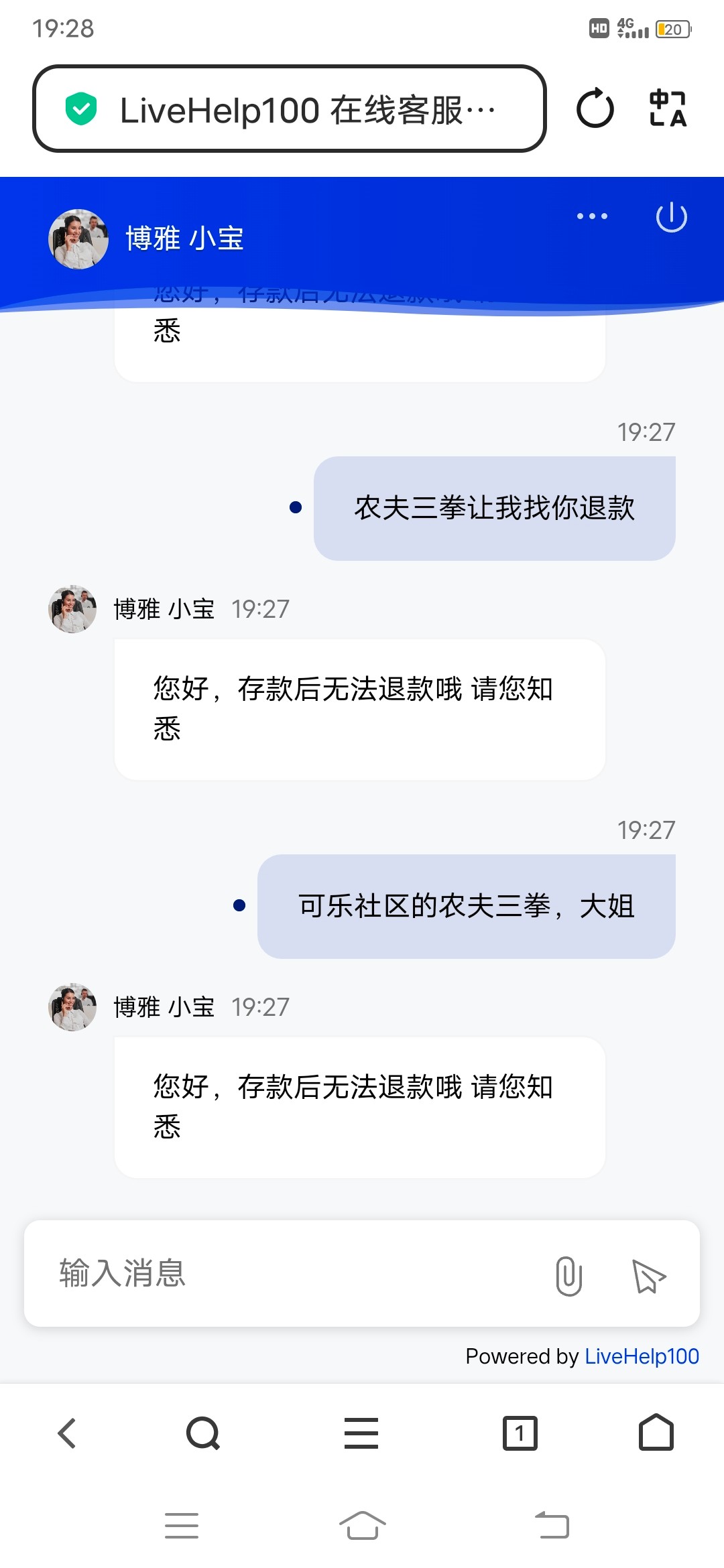Open the browser search magnifier icon

pyautogui.click(x=202, y=1432)
